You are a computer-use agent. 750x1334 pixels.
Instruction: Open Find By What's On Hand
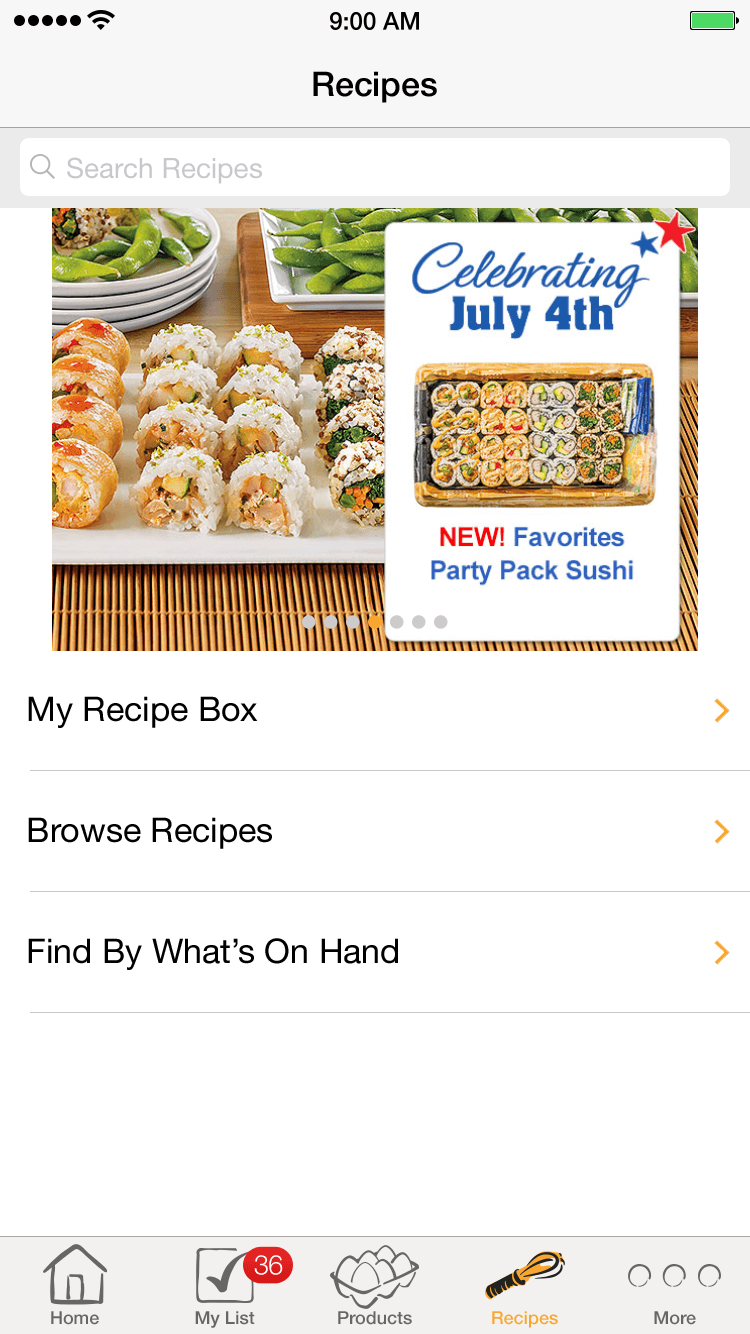point(212,952)
